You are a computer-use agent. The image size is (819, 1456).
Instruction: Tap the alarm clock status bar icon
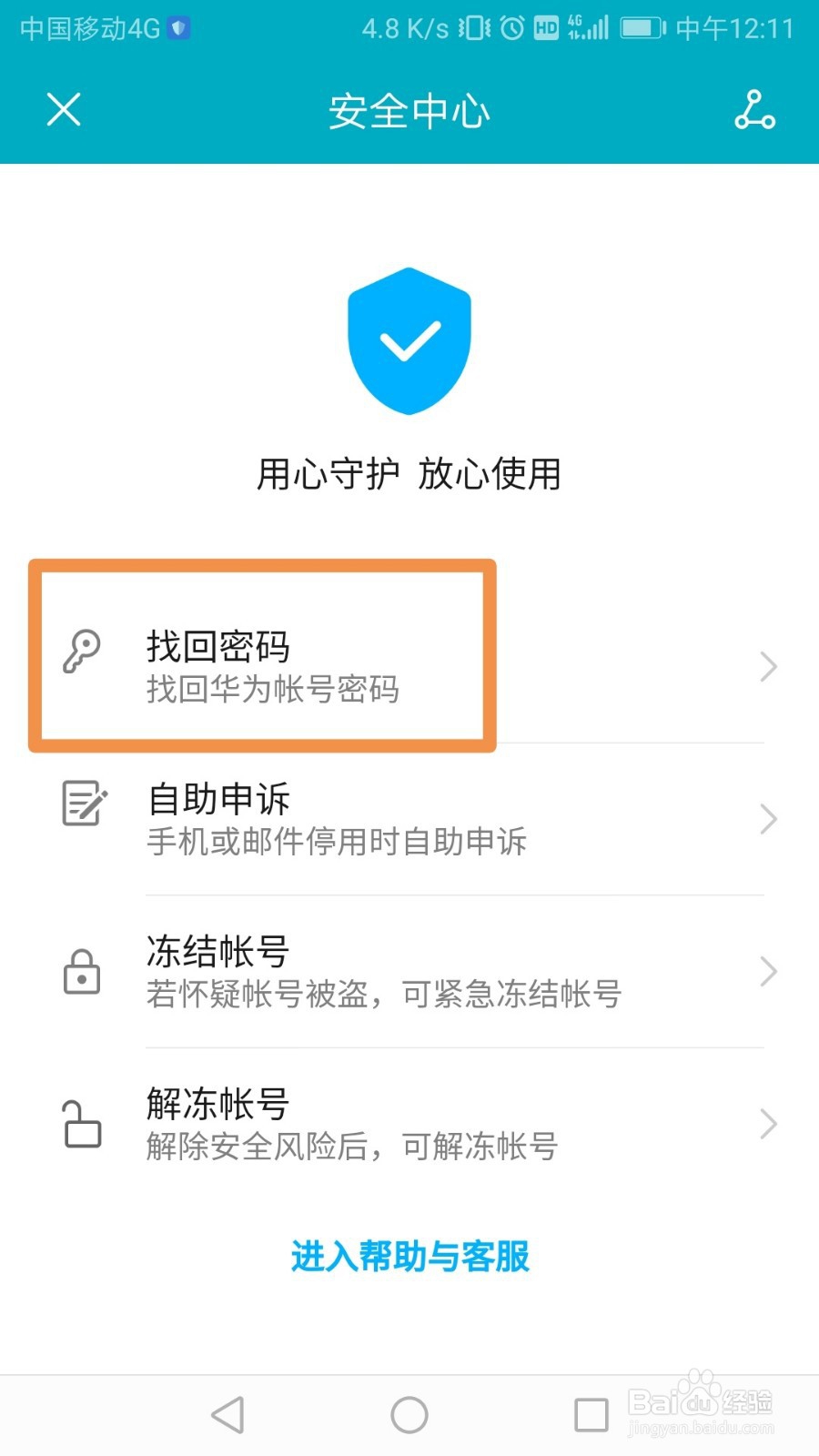(x=511, y=29)
